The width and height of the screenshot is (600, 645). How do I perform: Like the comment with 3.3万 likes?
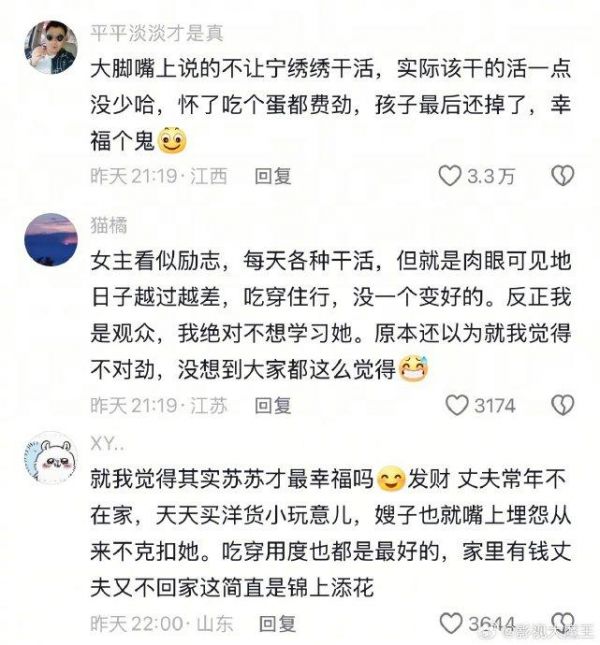pyautogui.click(x=451, y=176)
